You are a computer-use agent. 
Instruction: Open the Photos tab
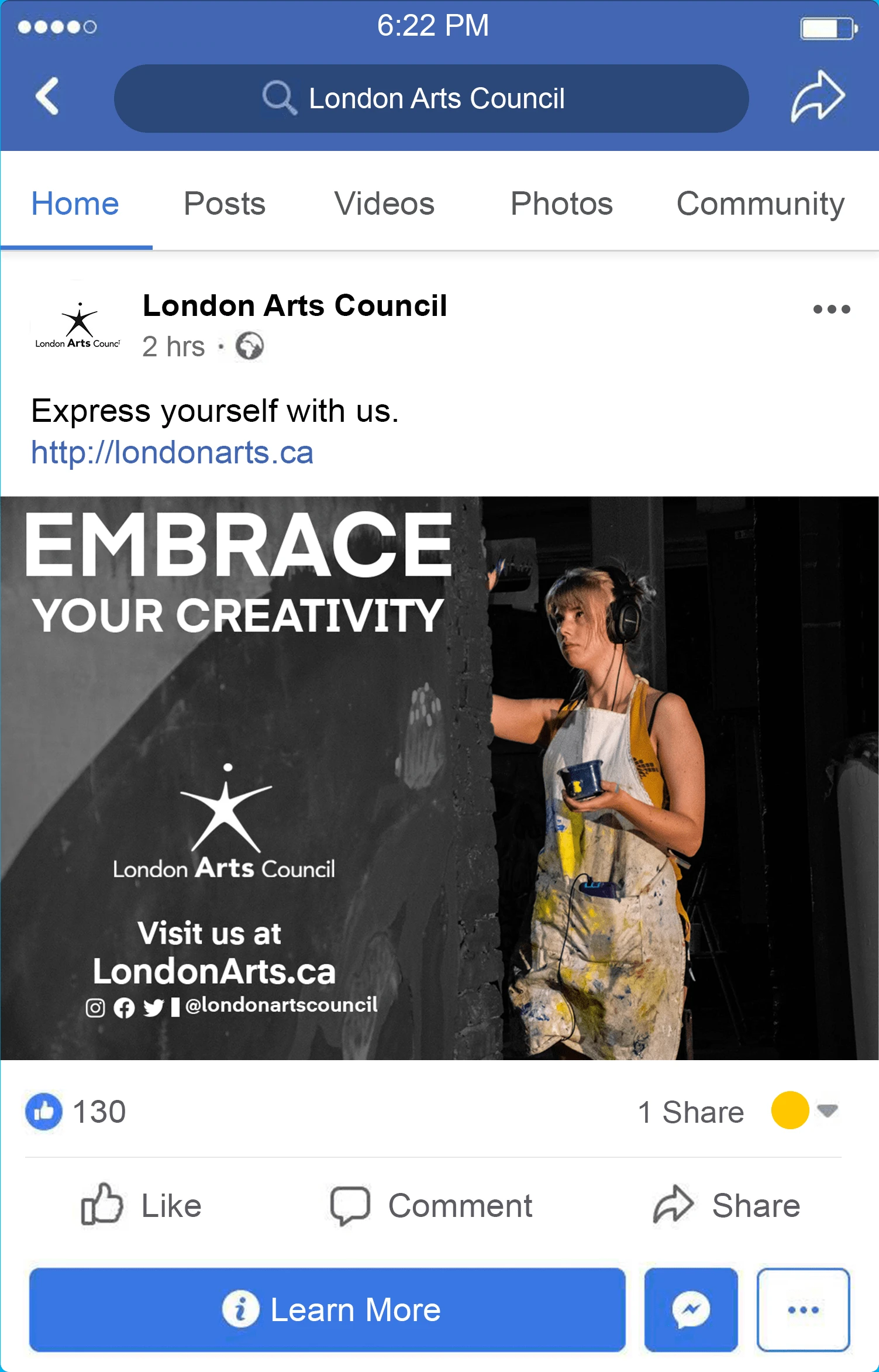point(561,204)
